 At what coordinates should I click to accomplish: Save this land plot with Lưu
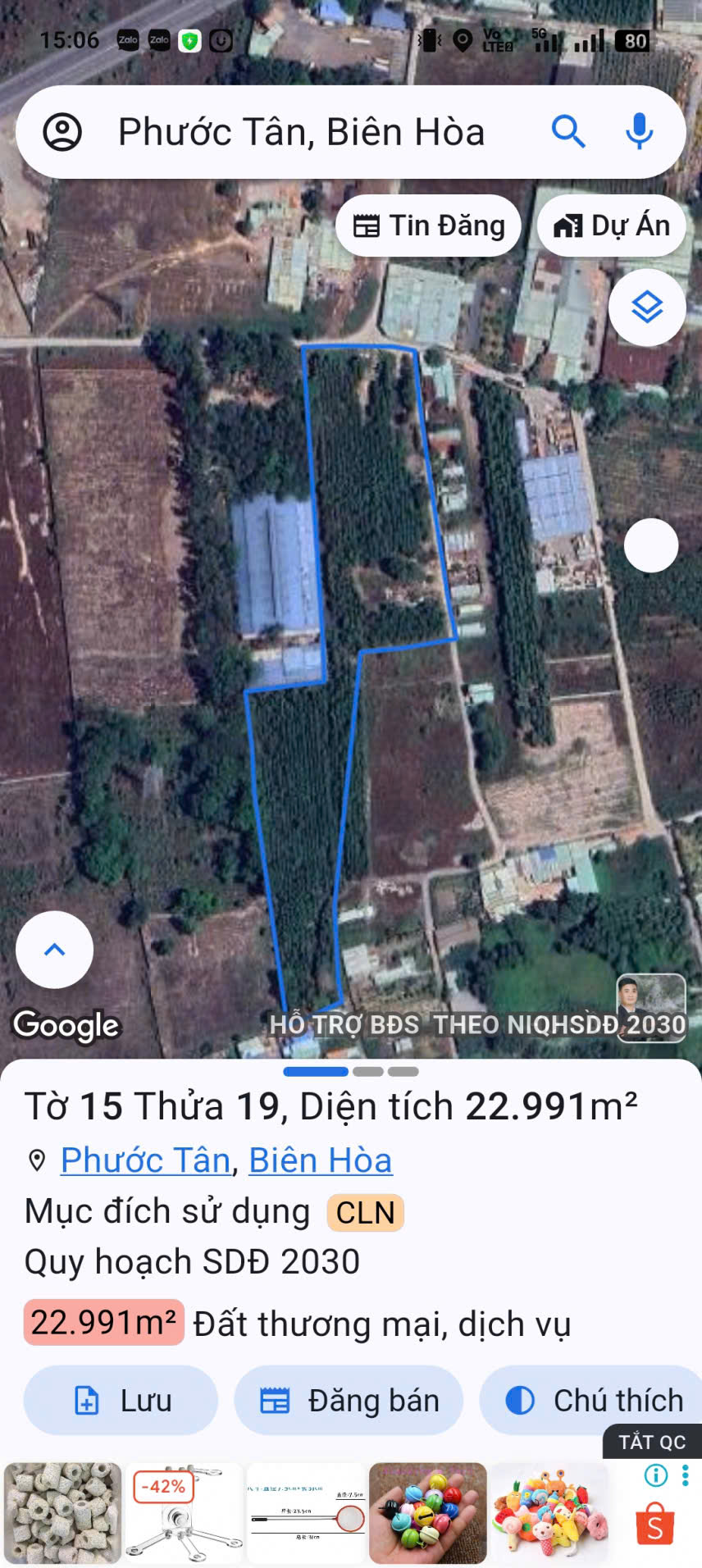click(121, 1400)
